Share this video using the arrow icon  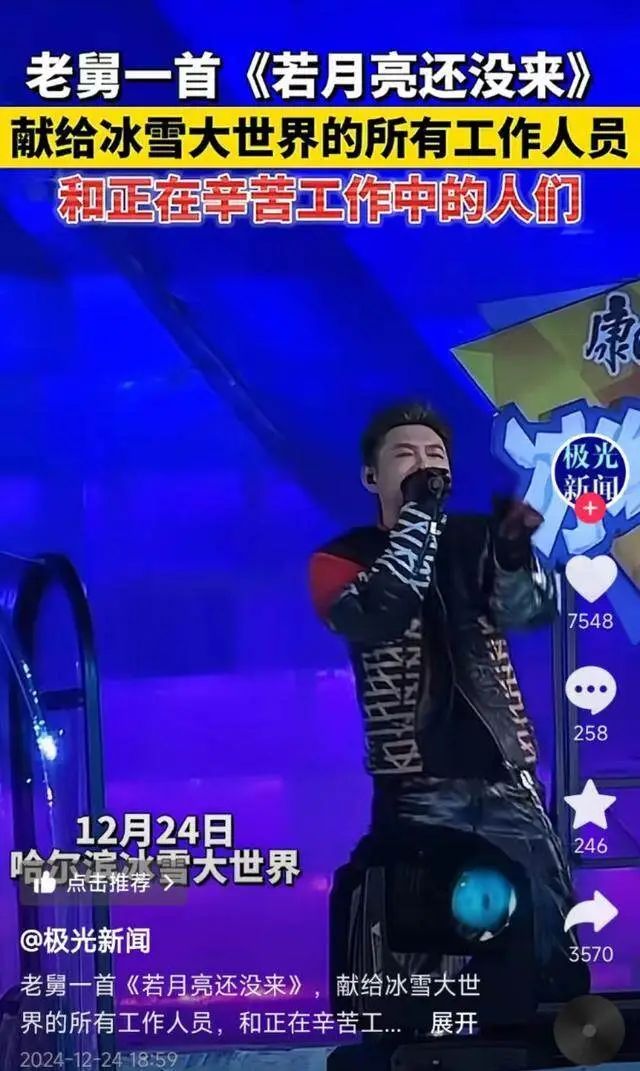tap(591, 912)
